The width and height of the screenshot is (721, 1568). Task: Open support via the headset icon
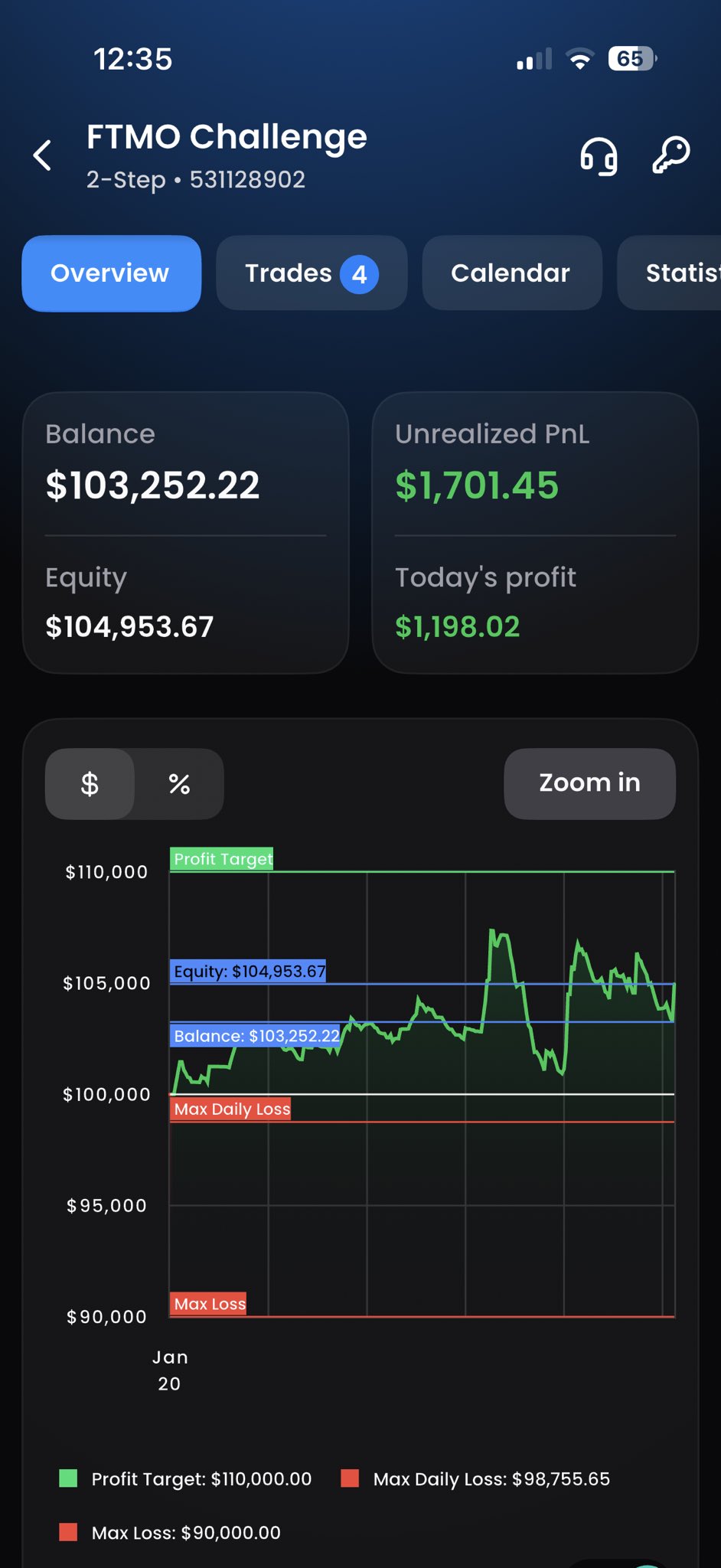coord(599,156)
